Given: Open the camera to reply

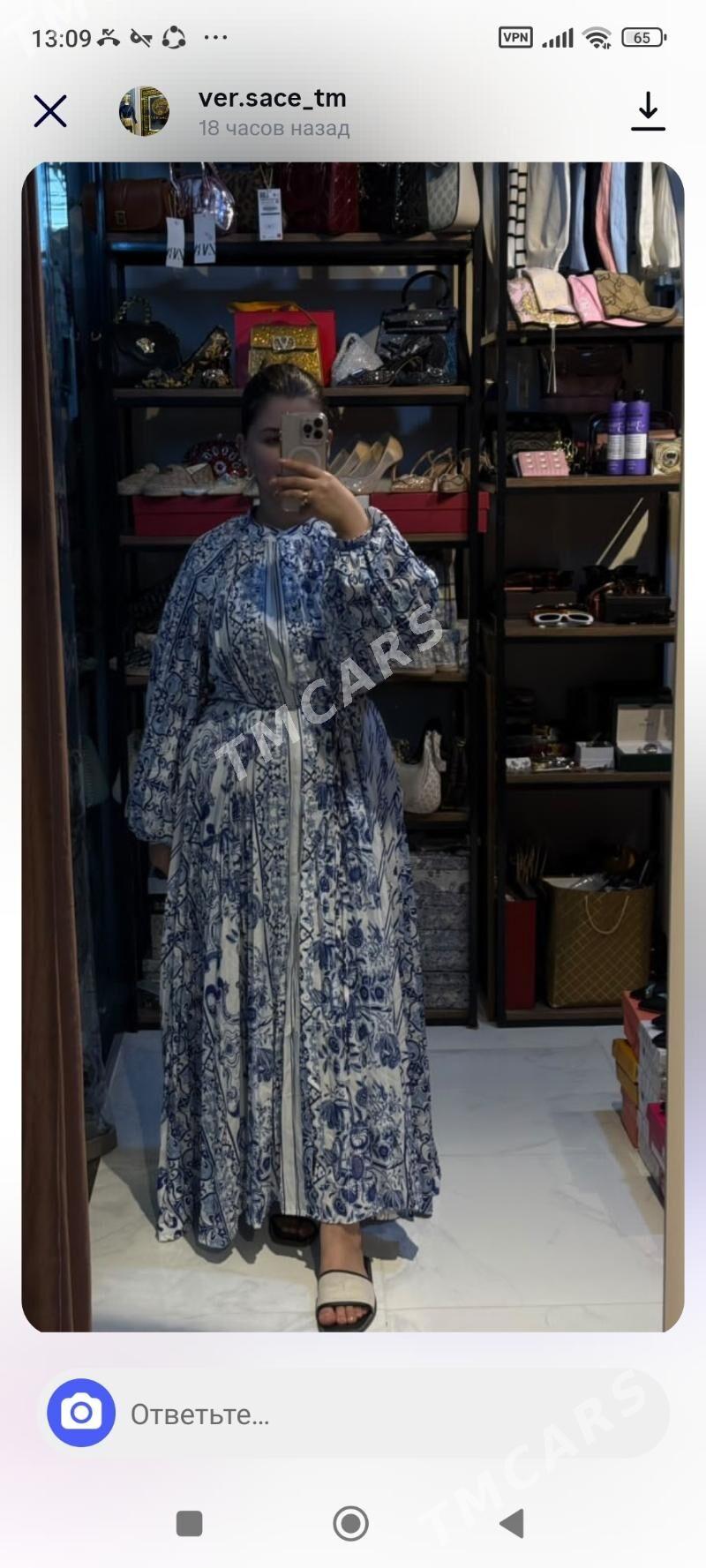Looking at the screenshot, I should click(x=81, y=1413).
